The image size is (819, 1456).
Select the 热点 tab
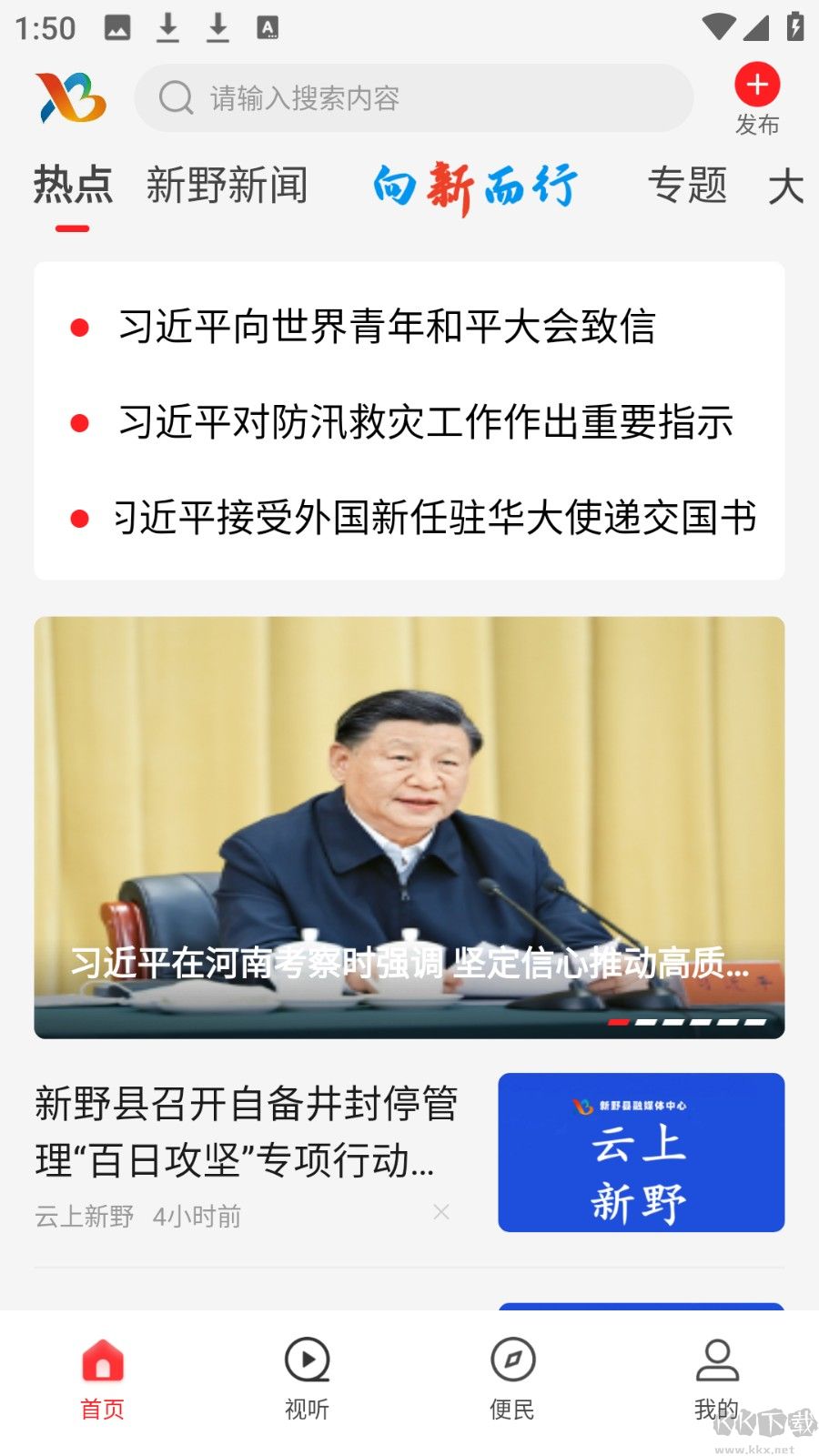(73, 186)
